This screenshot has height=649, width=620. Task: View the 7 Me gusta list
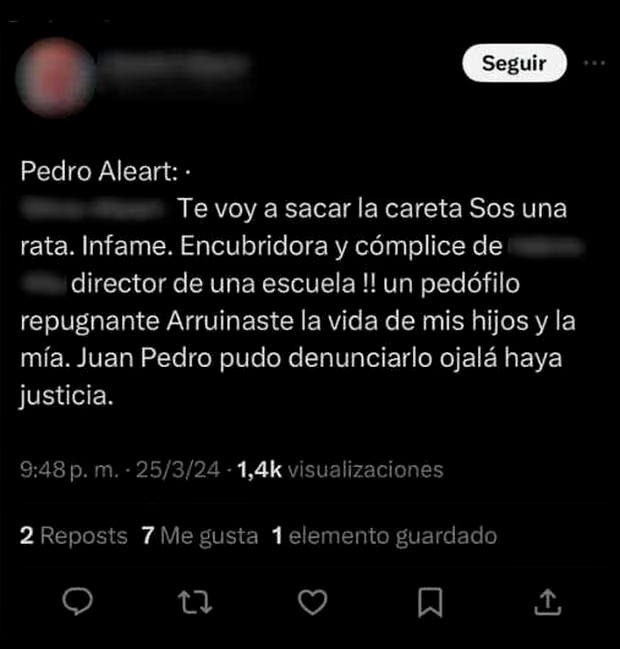(200, 536)
